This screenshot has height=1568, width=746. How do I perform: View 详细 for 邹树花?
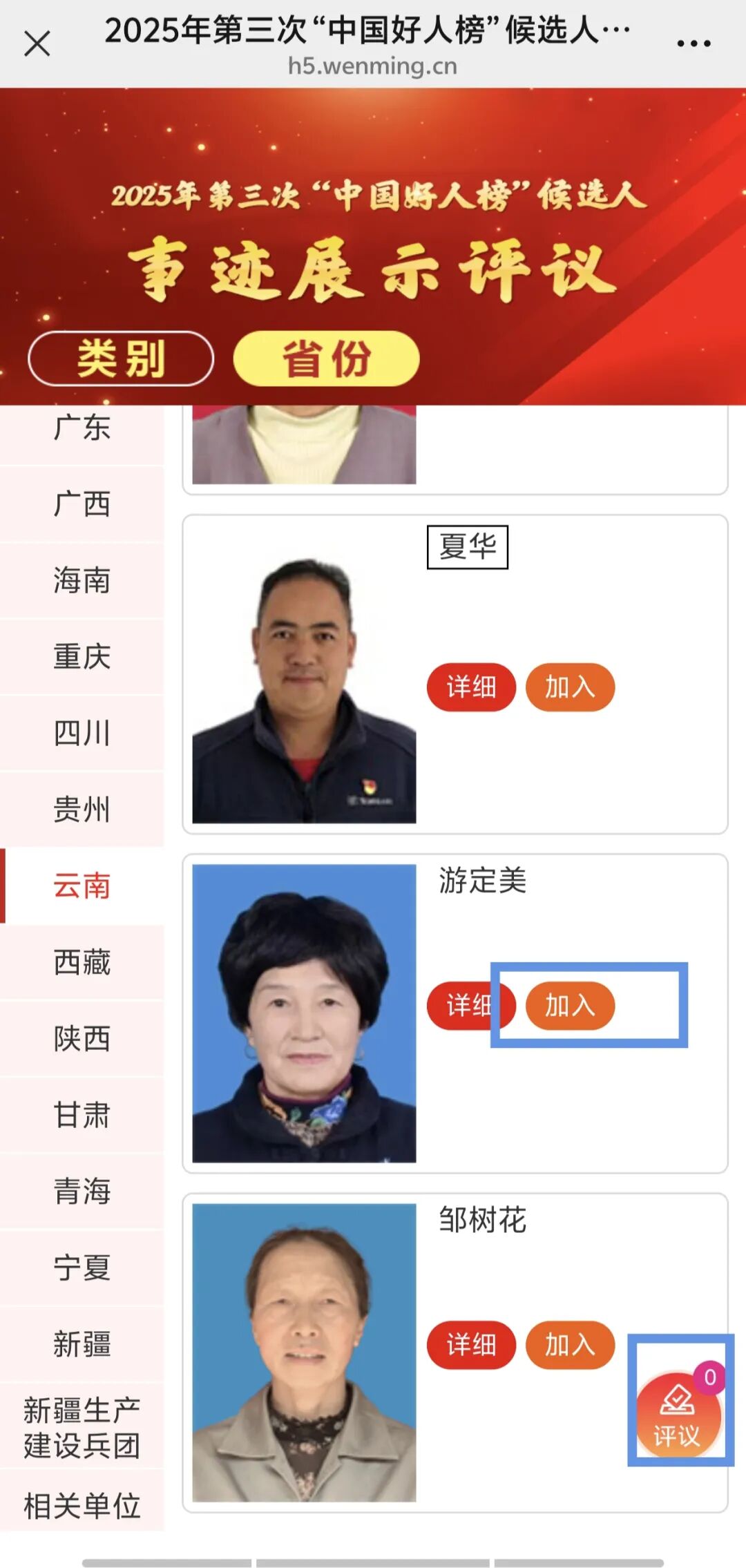click(471, 1345)
